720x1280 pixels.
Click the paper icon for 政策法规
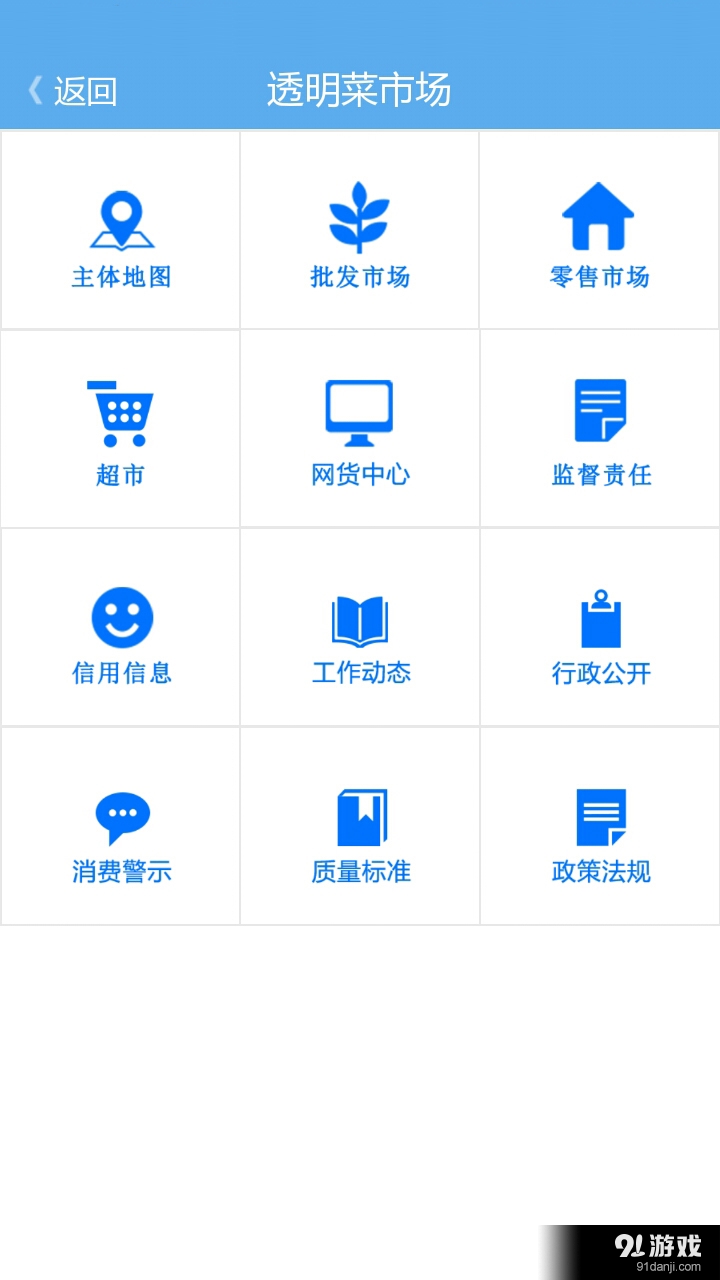[599, 810]
